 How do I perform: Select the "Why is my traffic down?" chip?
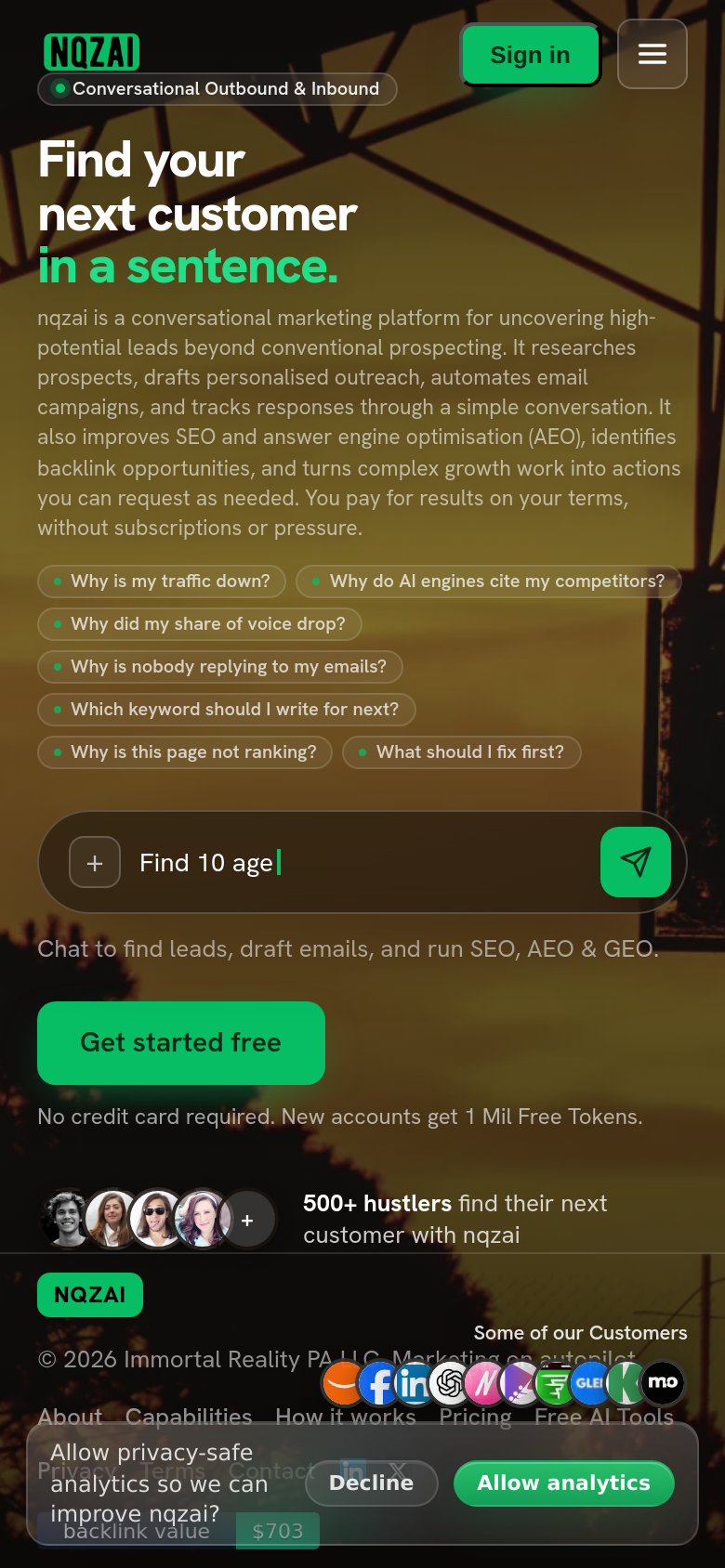162,581
